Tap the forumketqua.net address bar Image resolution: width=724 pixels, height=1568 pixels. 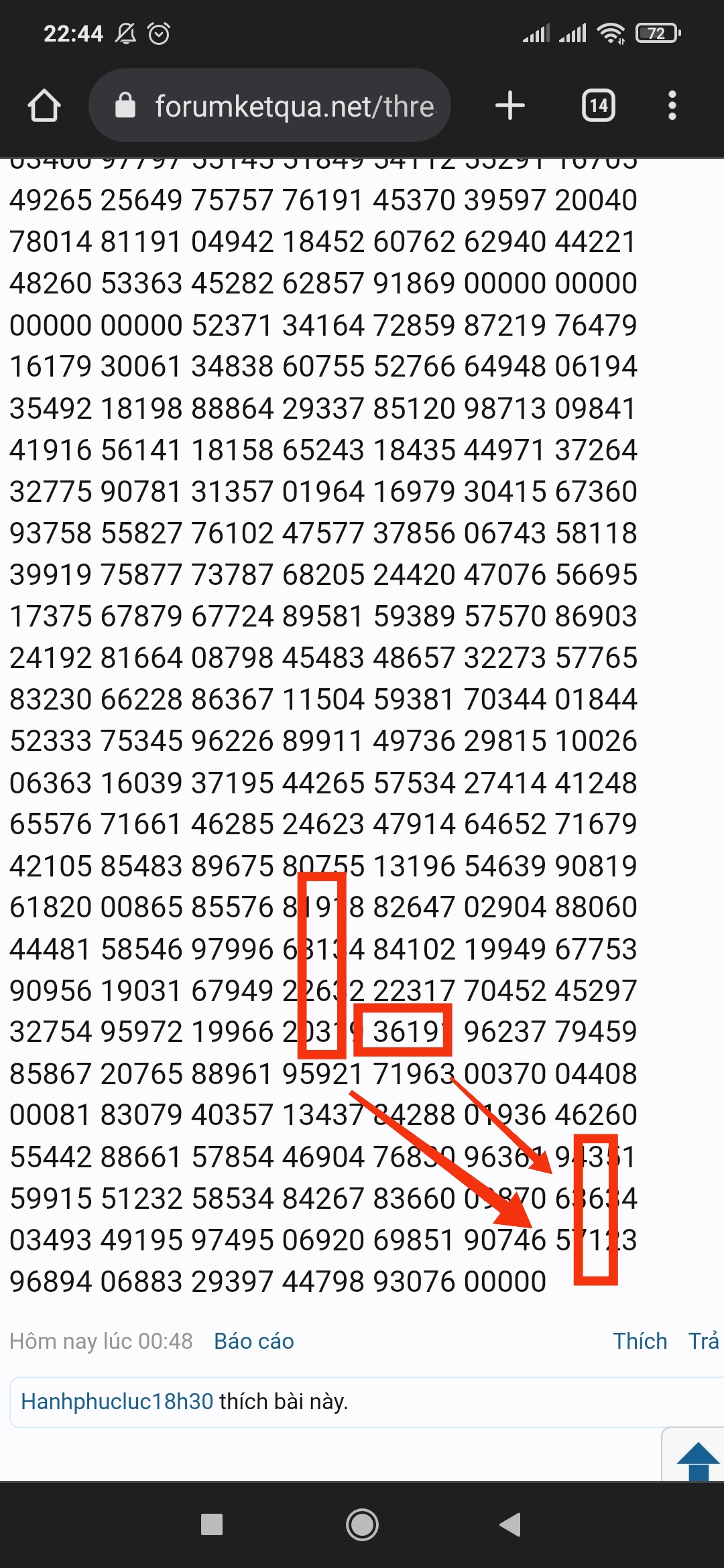282,106
